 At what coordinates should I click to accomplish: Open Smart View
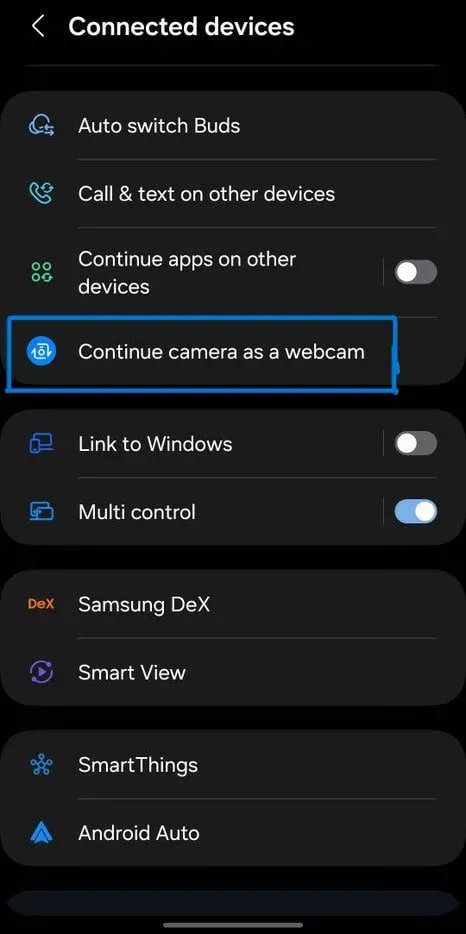point(233,672)
